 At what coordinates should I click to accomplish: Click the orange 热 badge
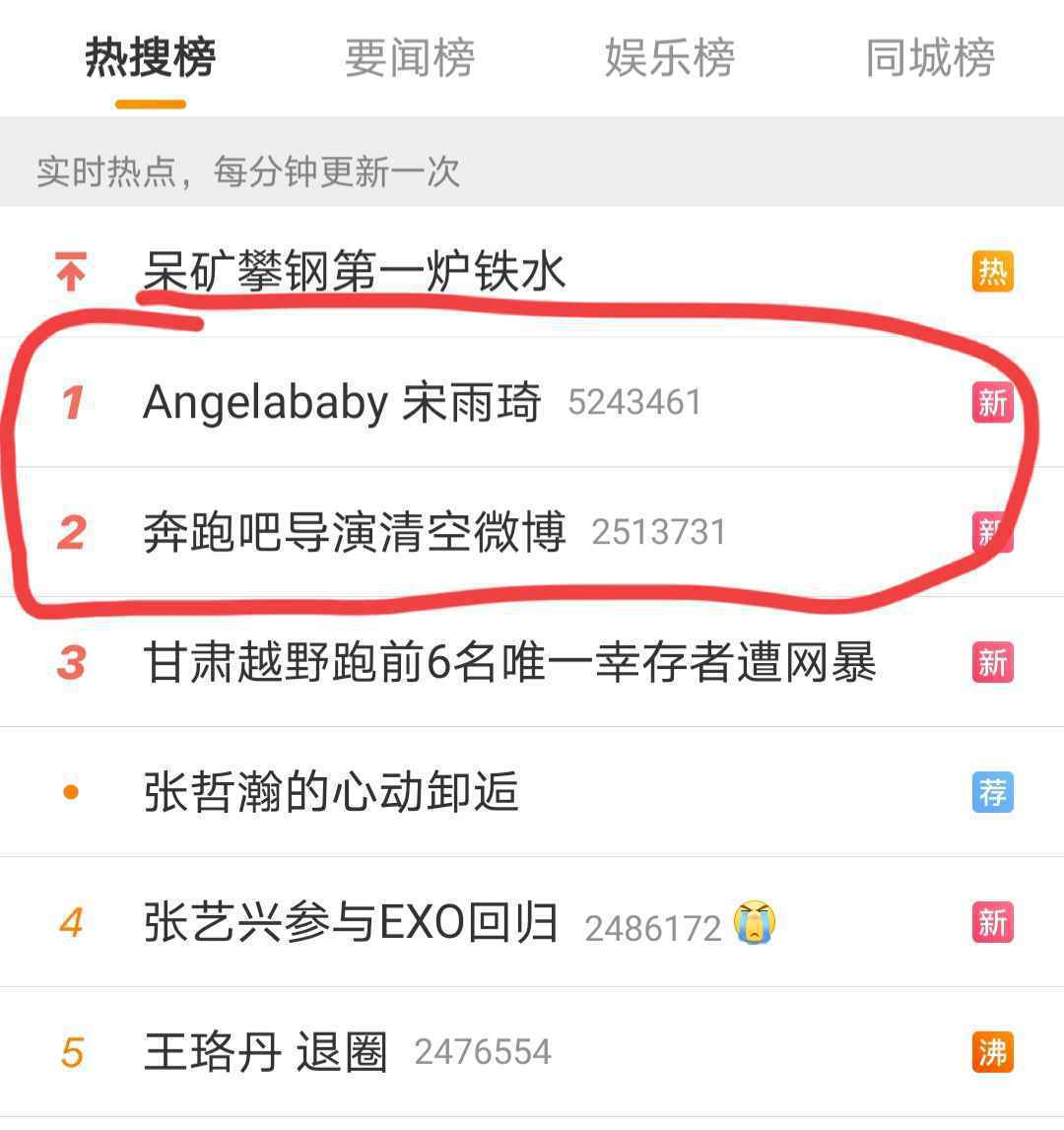click(x=992, y=272)
